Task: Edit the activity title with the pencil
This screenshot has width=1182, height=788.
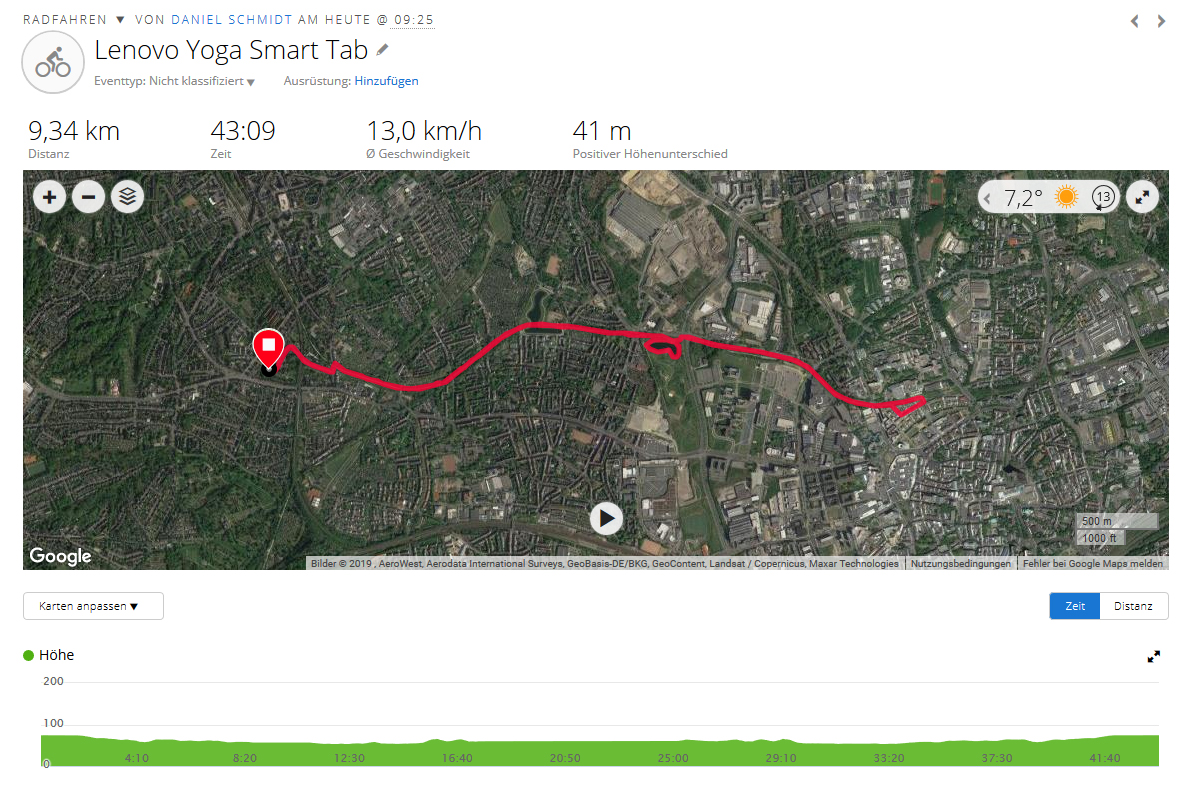Action: tap(383, 50)
